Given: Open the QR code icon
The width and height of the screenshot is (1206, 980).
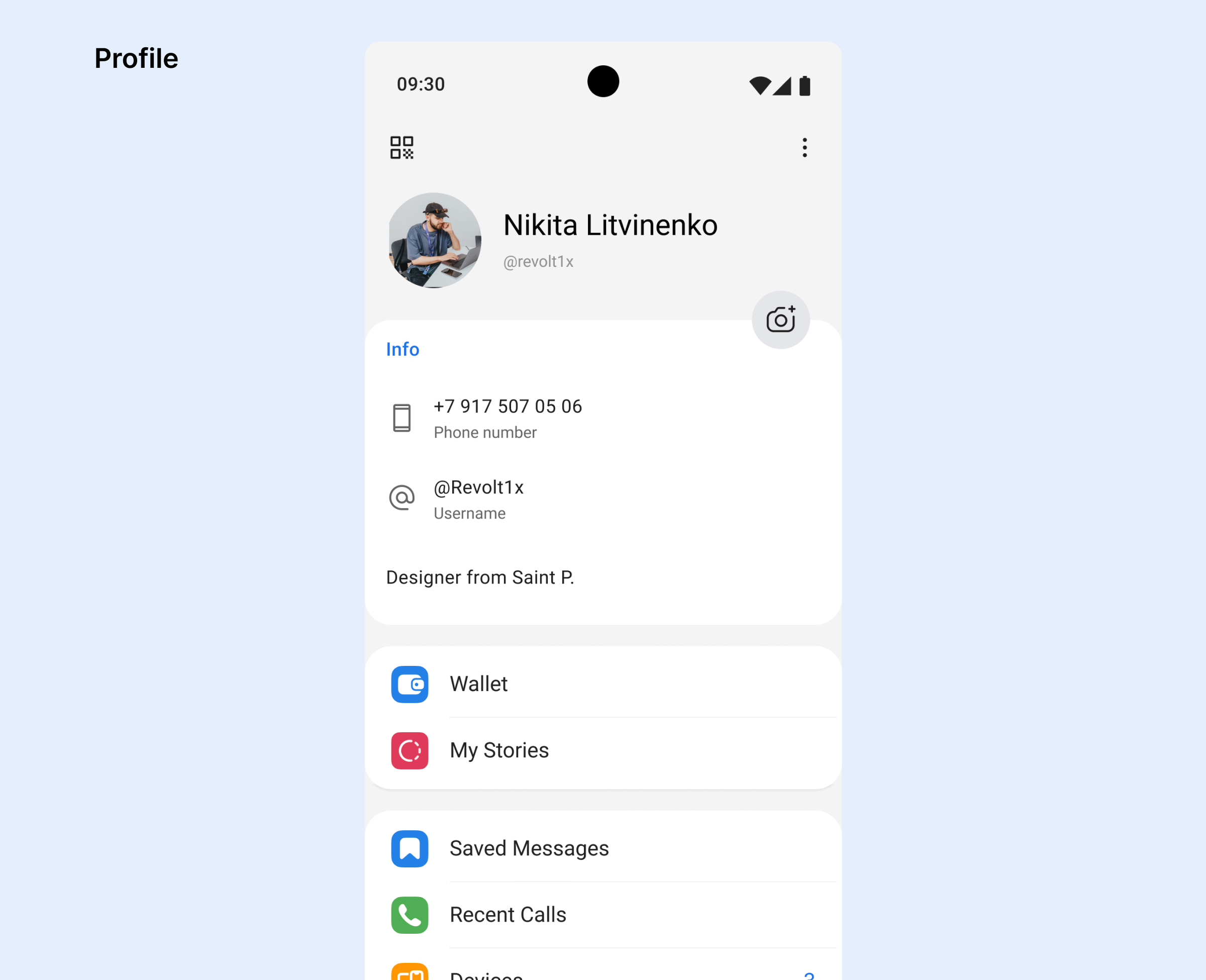Looking at the screenshot, I should tap(401, 147).
